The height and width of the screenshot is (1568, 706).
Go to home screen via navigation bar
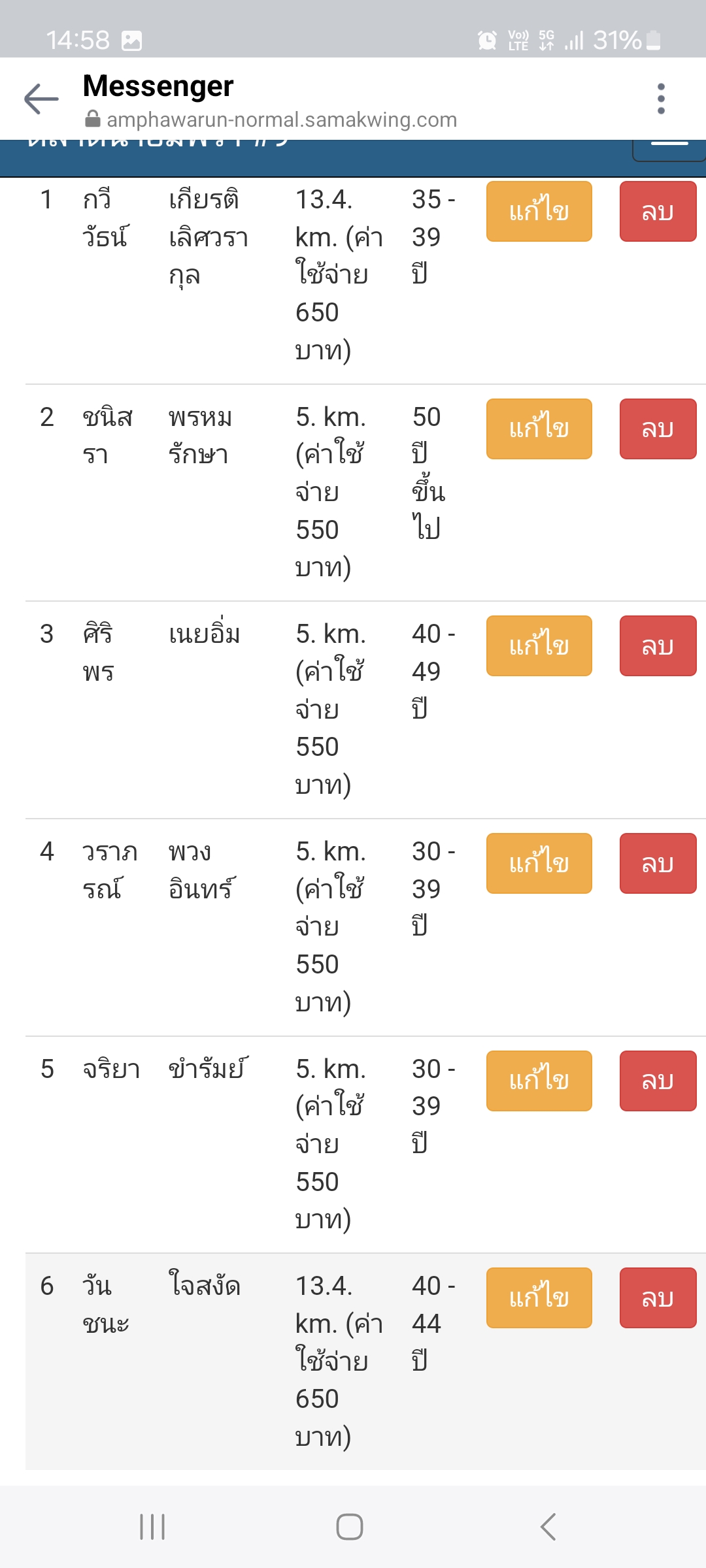click(x=350, y=1527)
